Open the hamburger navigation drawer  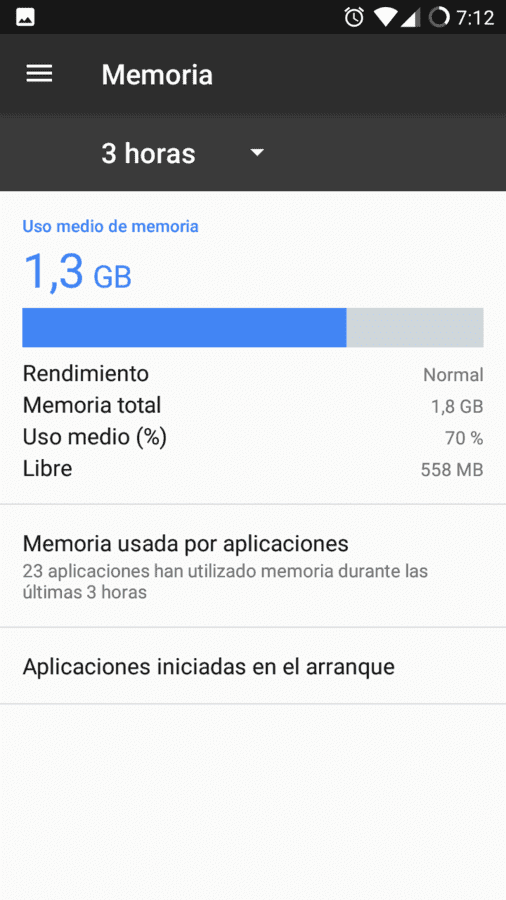(39, 74)
